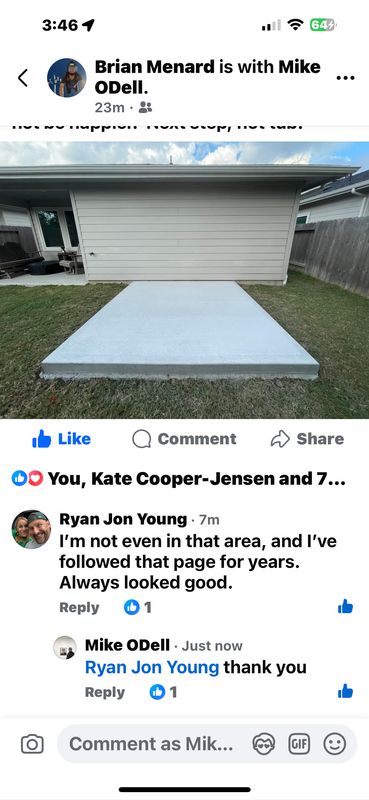The image size is (369, 800).
Task: Like the post
Action: click(61, 439)
